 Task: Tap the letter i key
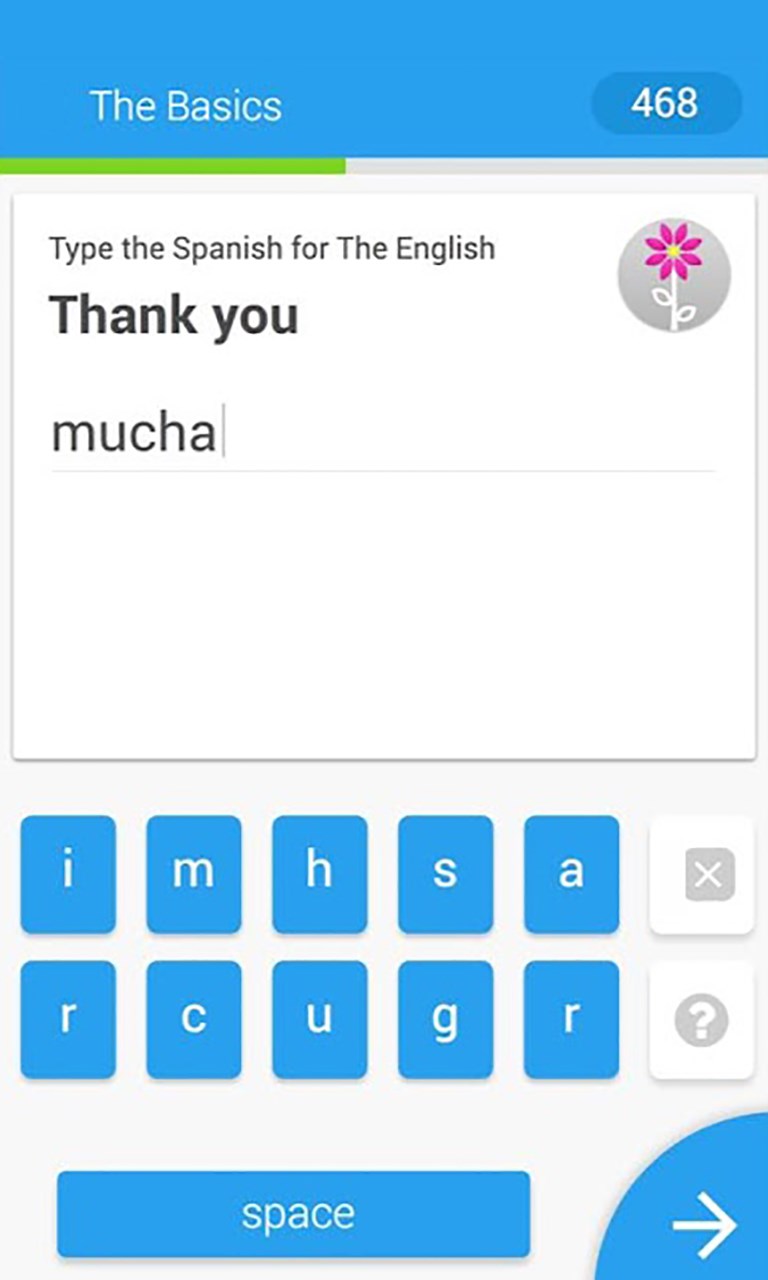[68, 874]
